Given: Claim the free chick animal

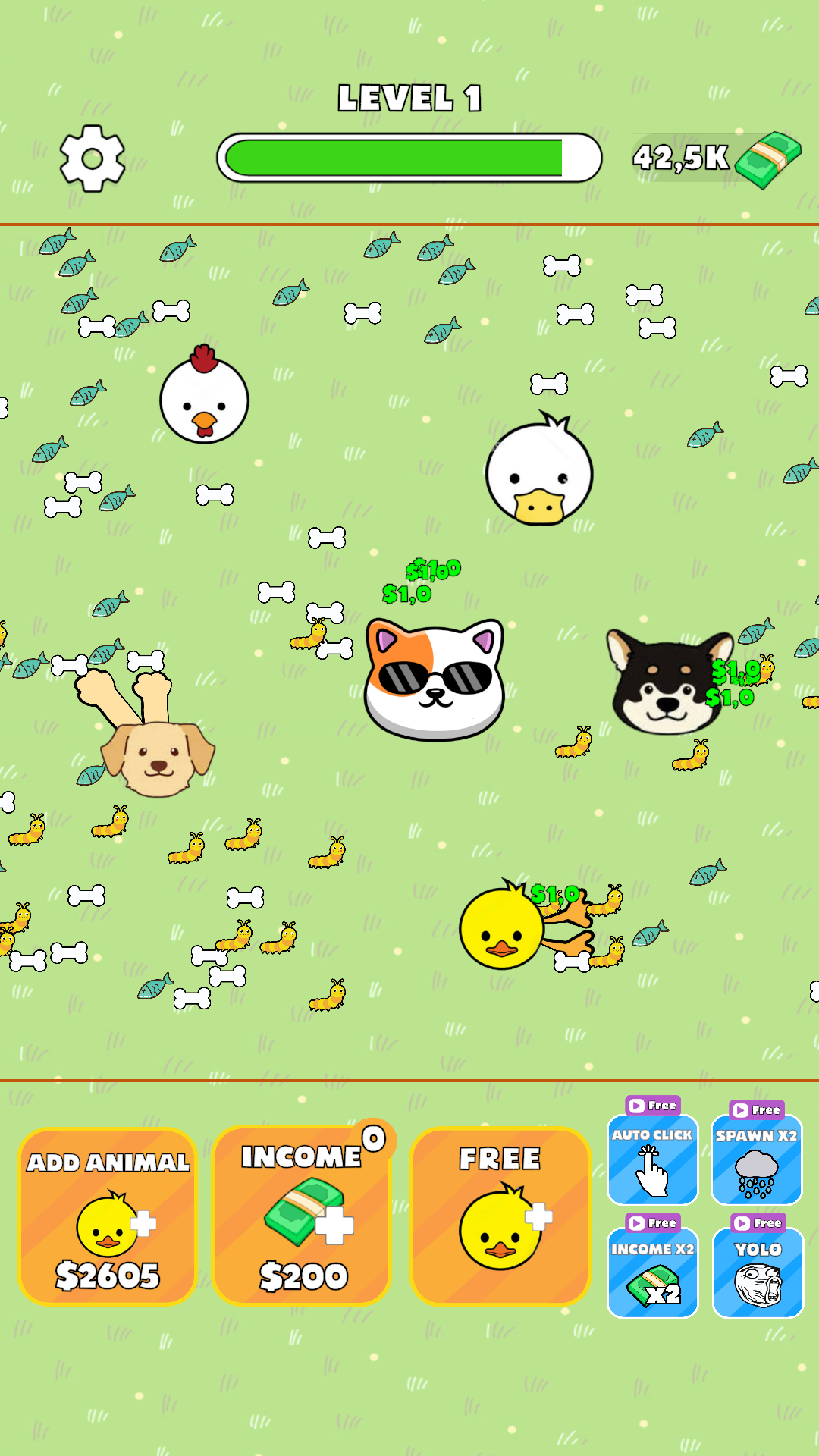Looking at the screenshot, I should [x=500, y=1216].
